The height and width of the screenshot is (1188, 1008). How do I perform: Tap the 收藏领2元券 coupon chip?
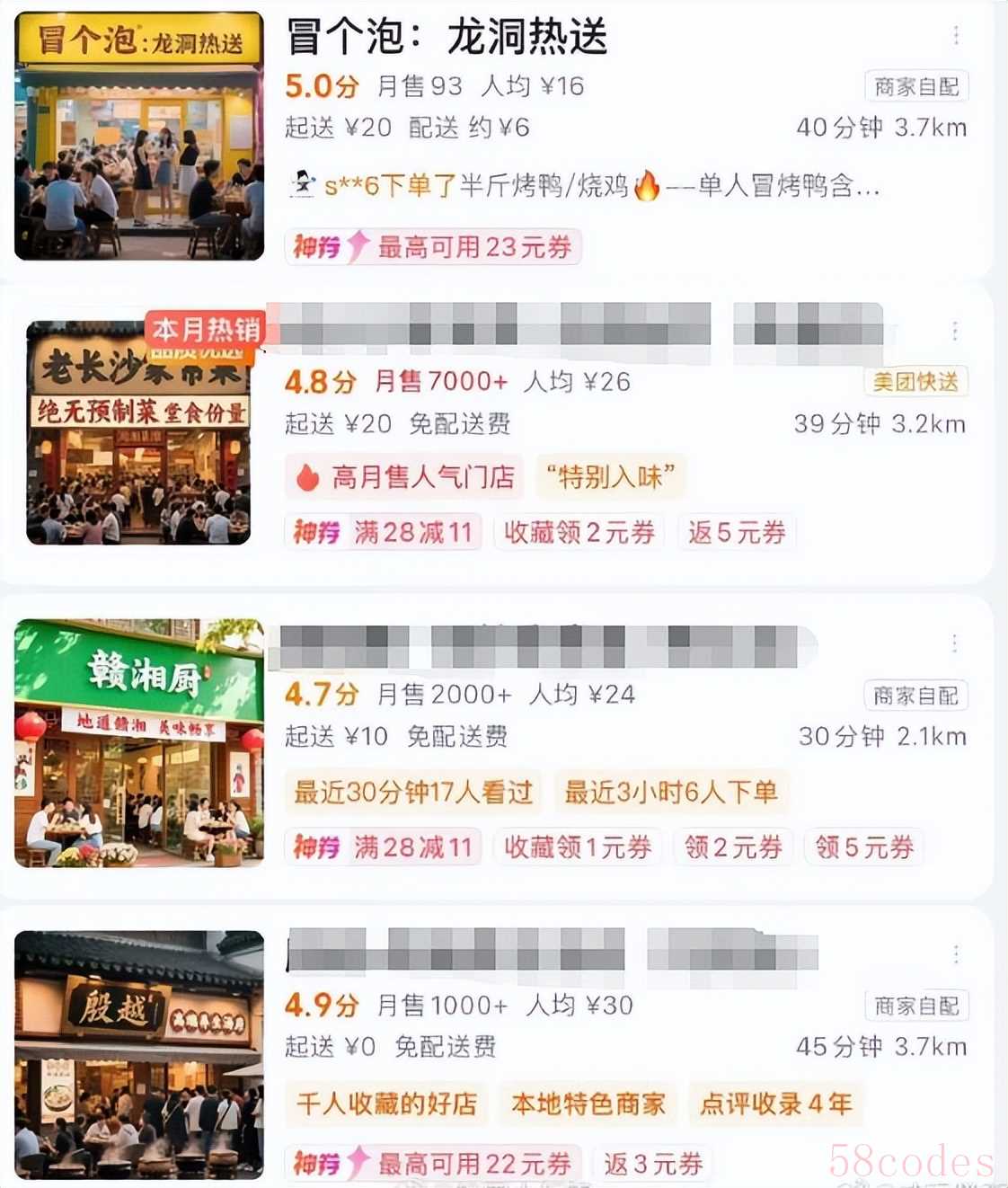(579, 532)
